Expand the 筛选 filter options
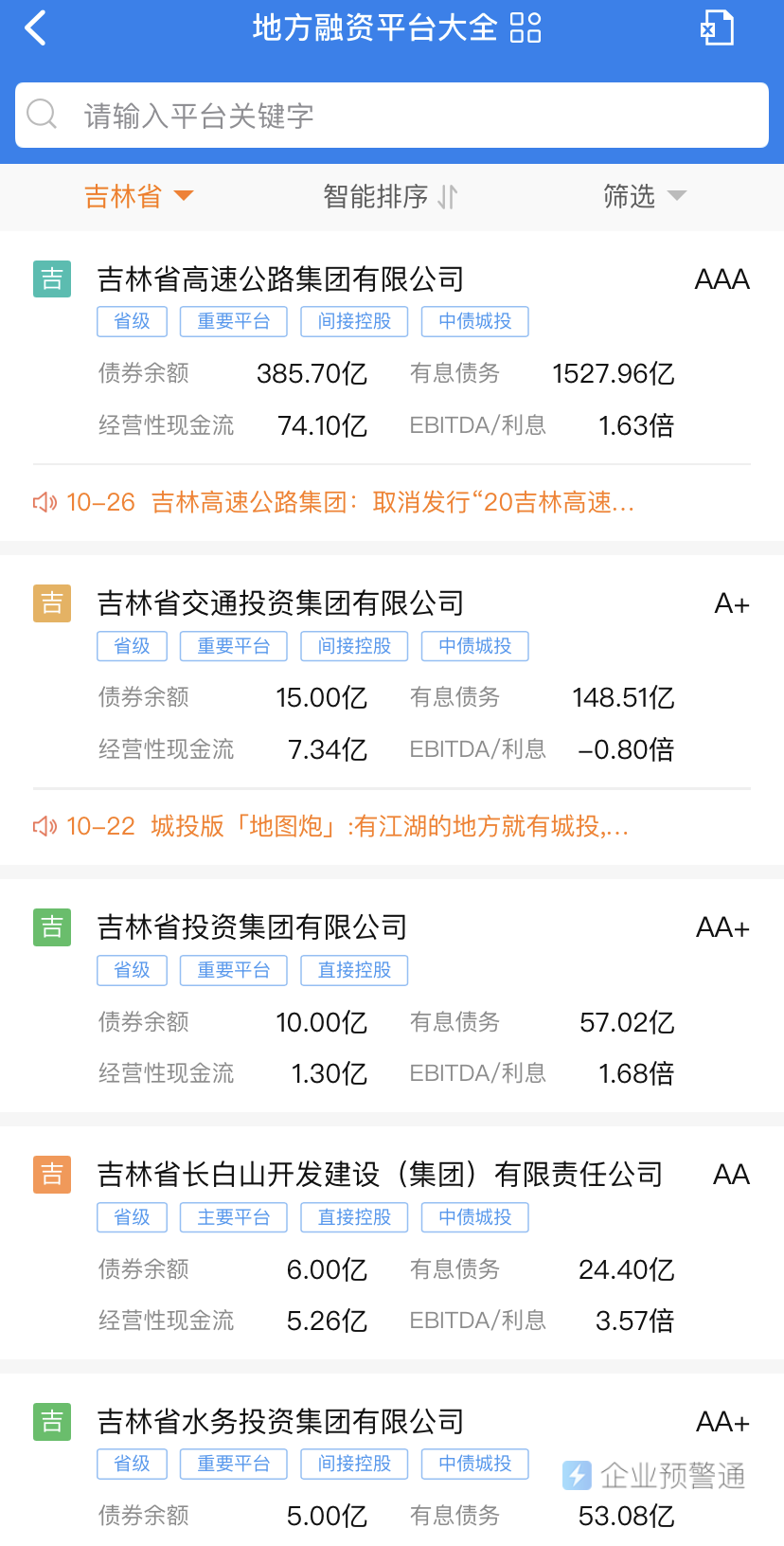This screenshot has height=1546, width=784. tap(644, 197)
